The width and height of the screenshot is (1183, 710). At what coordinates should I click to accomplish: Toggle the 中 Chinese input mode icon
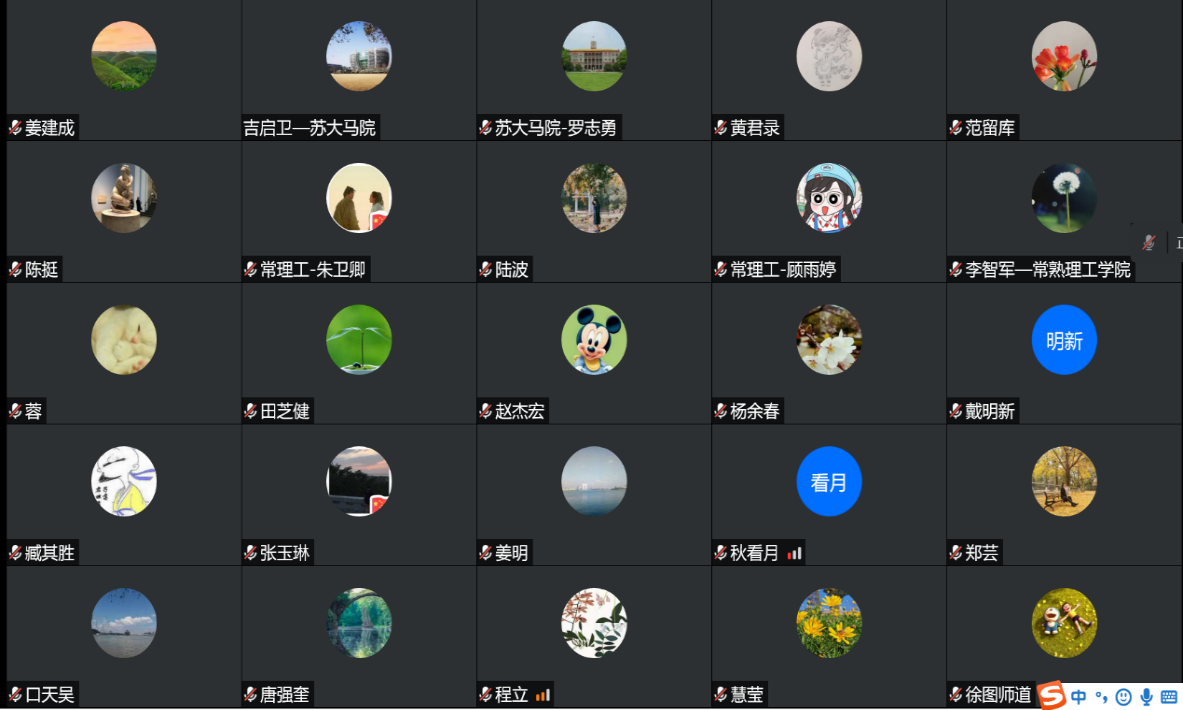(x=1078, y=697)
